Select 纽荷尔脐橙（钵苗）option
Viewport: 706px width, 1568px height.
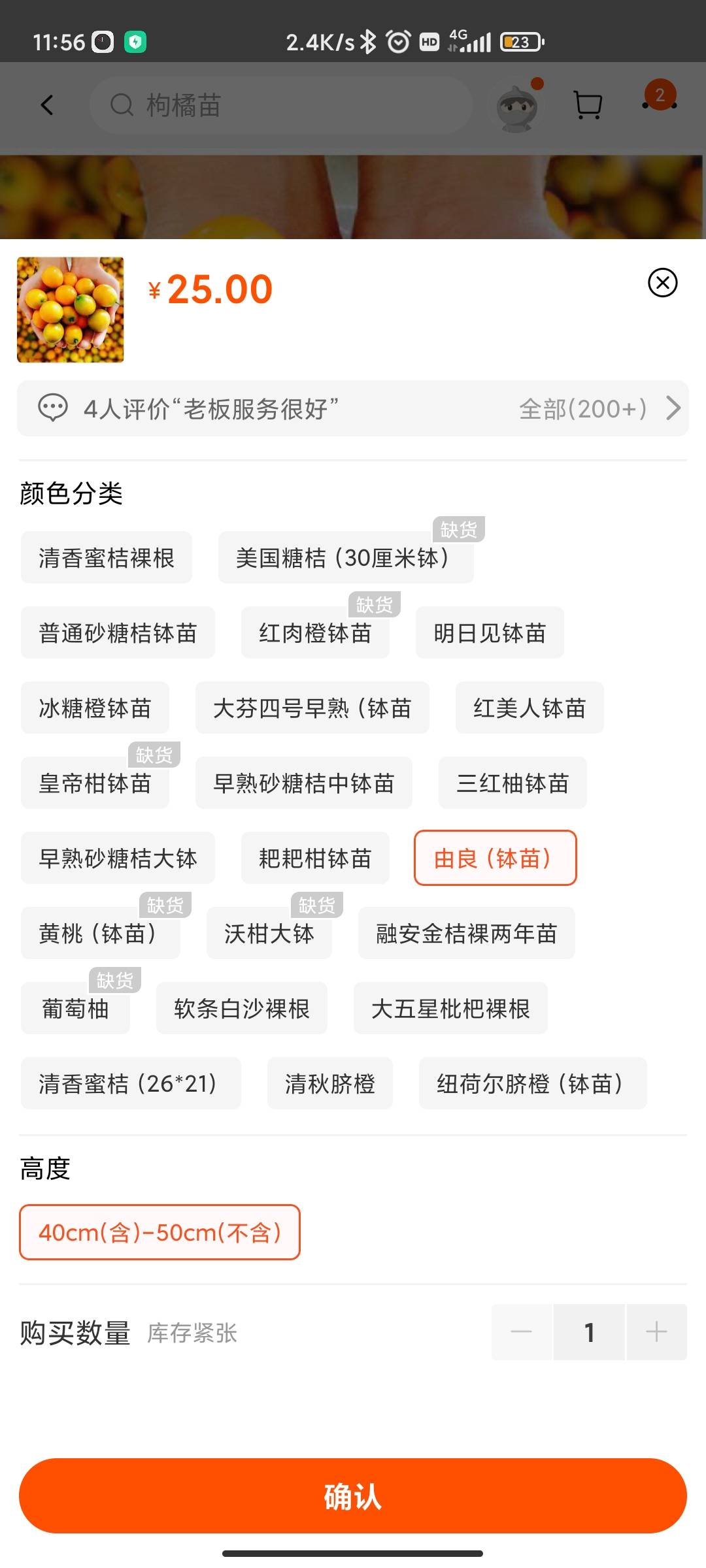[x=533, y=1083]
